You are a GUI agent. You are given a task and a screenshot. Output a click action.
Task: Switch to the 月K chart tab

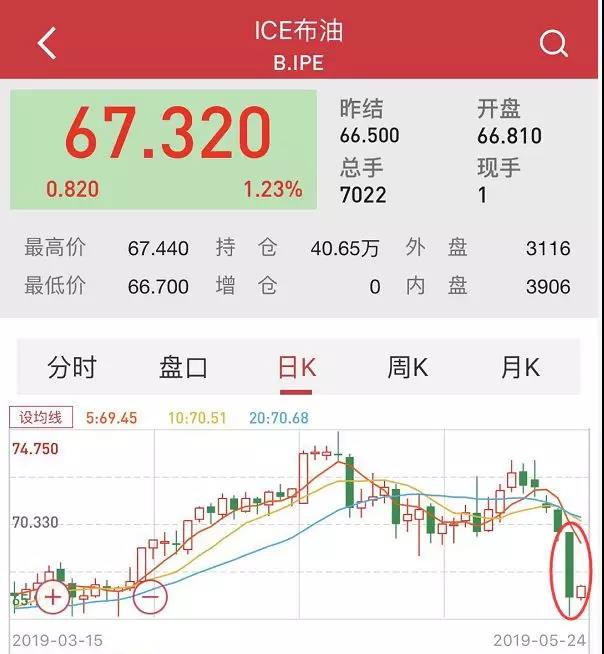pyautogui.click(x=520, y=368)
